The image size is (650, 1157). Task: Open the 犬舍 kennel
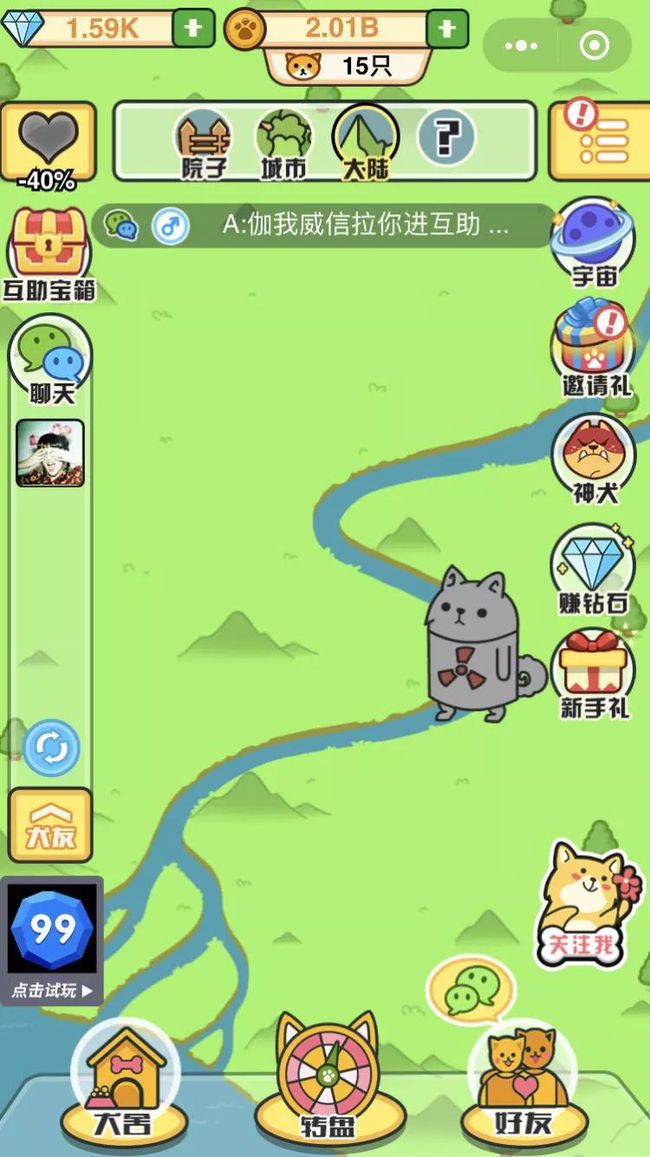click(123, 1084)
